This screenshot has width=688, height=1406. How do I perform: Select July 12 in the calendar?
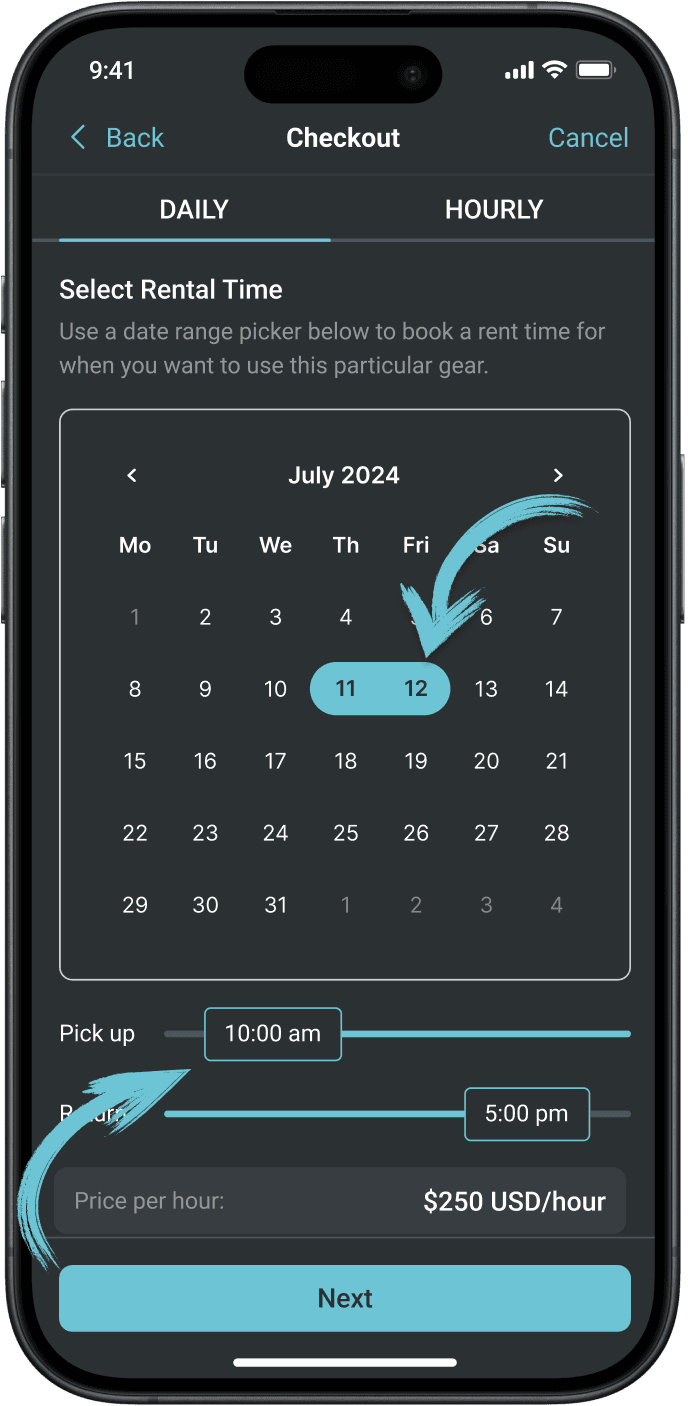pos(416,689)
